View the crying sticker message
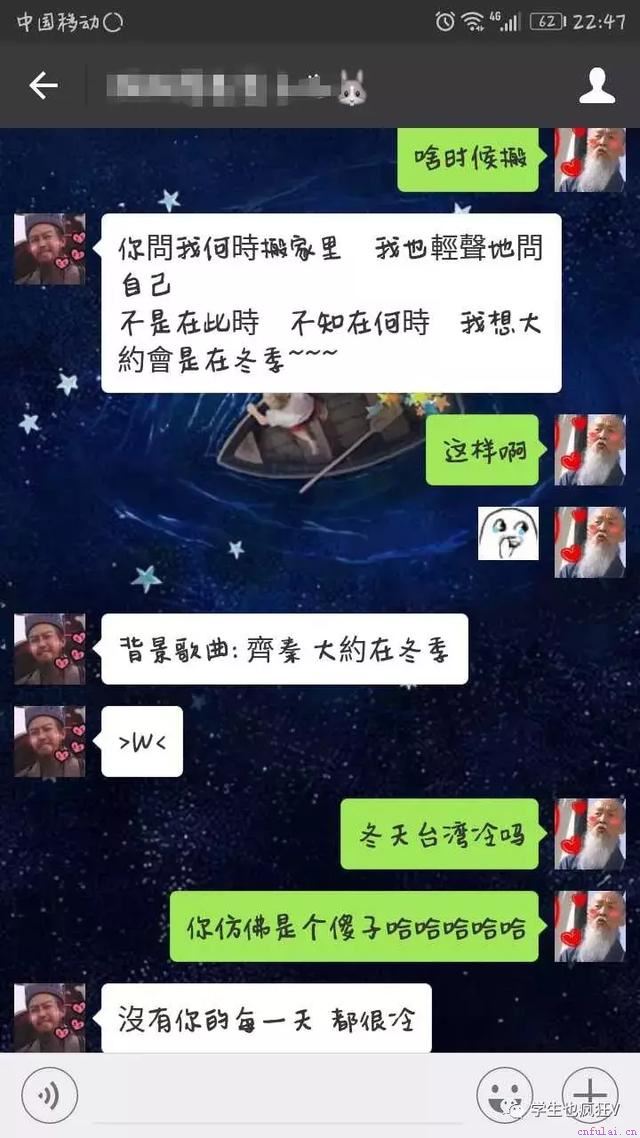 coord(508,533)
